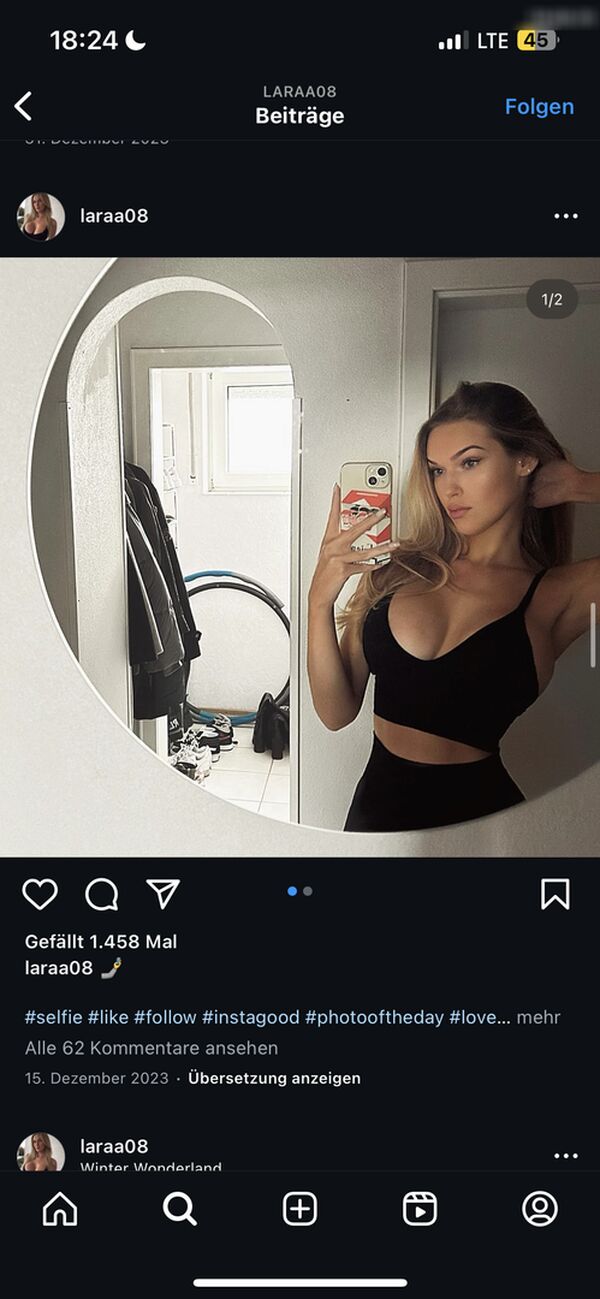Open overflow menu of the Winter Wonderland post
The image size is (600, 1299).
point(566,1156)
